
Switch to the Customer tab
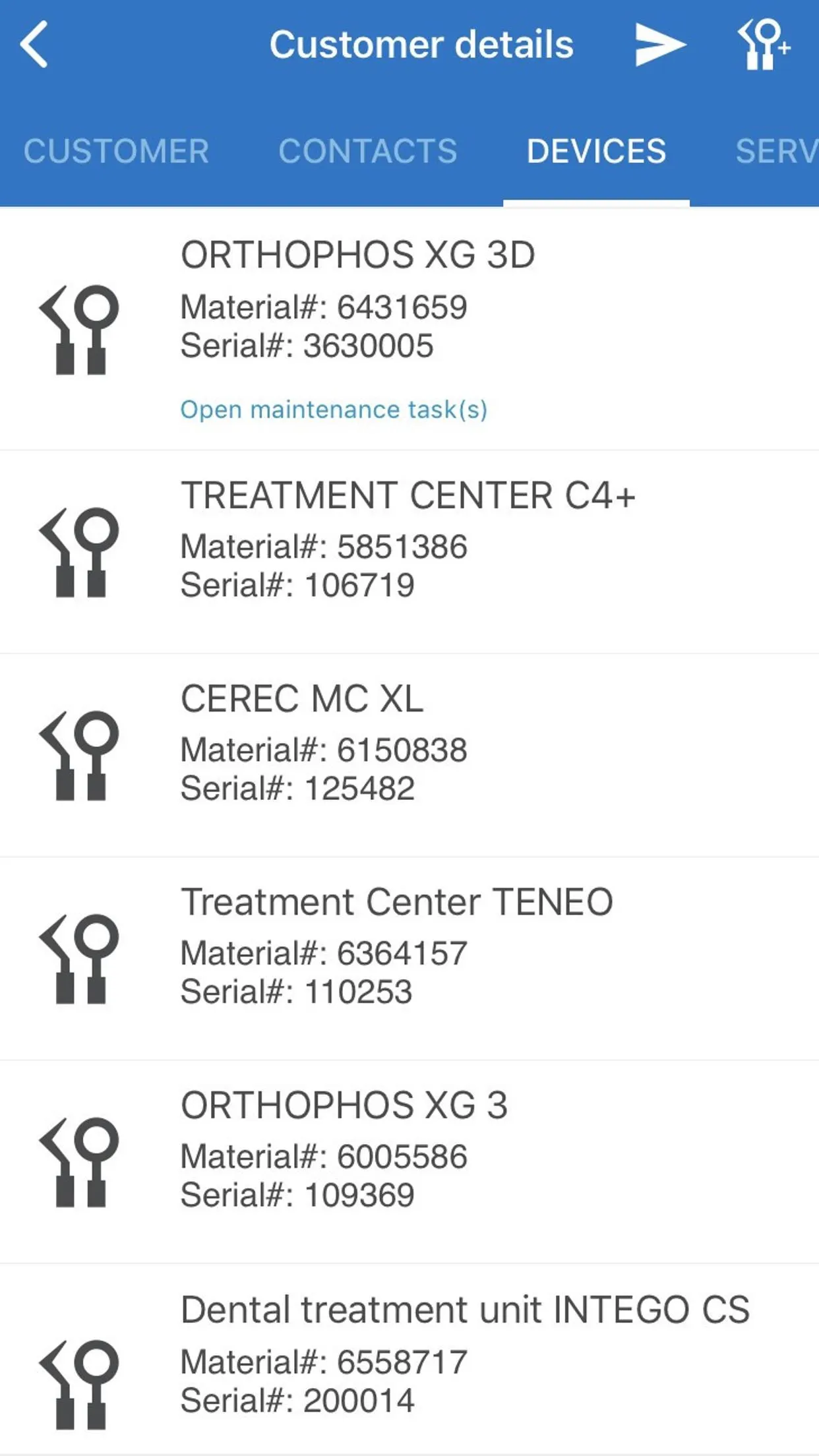[116, 151]
